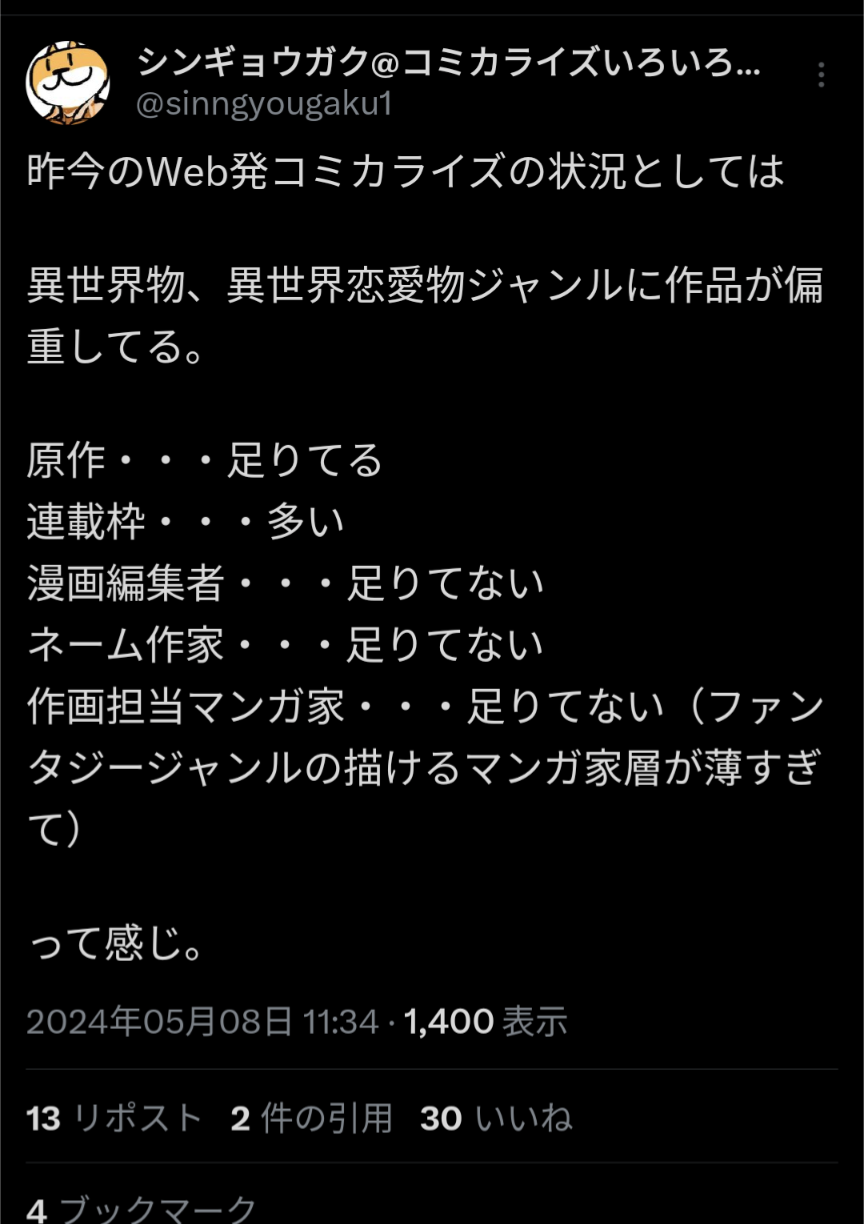Open the @sinngyougaku1 profile handle
The image size is (864, 1224).
[x=264, y=104]
